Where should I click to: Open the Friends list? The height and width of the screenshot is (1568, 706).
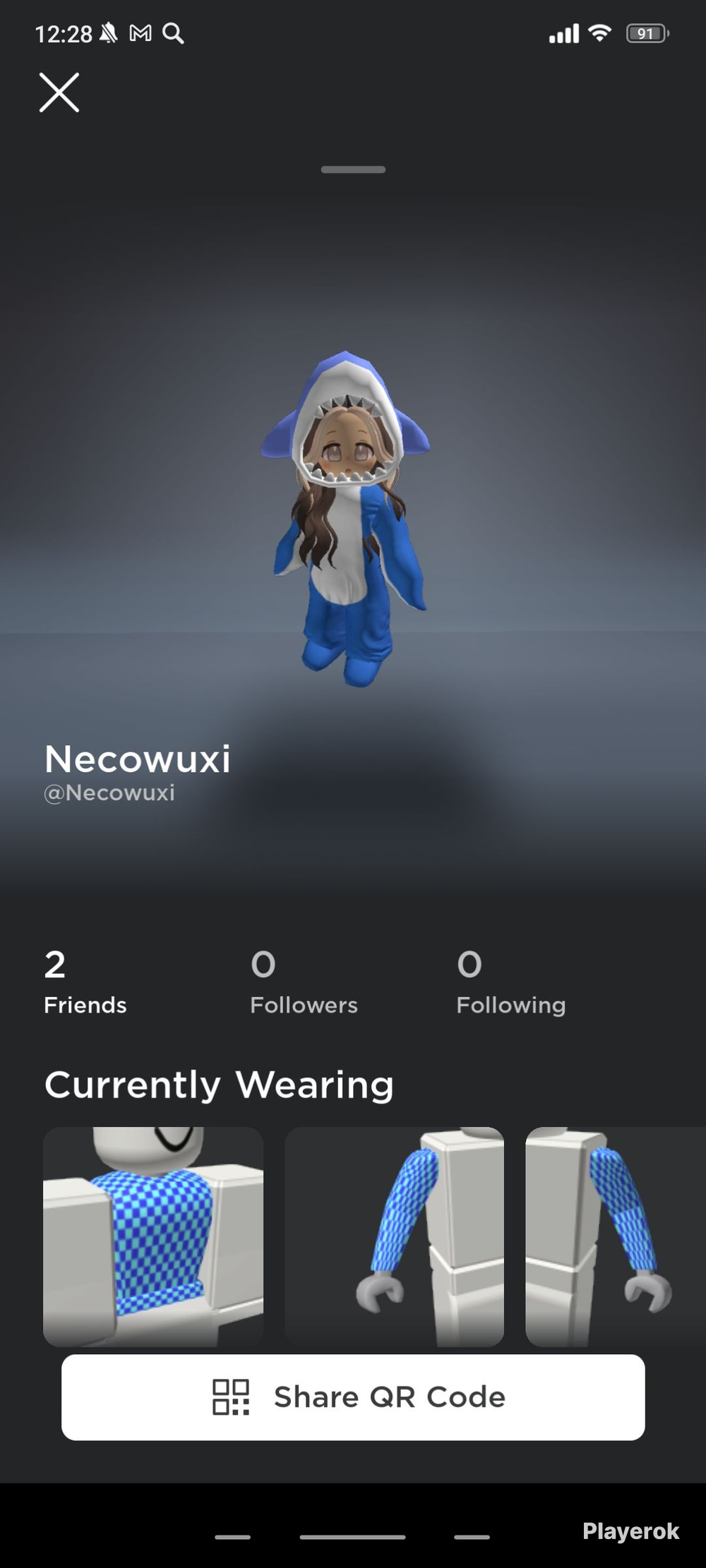[x=85, y=982]
